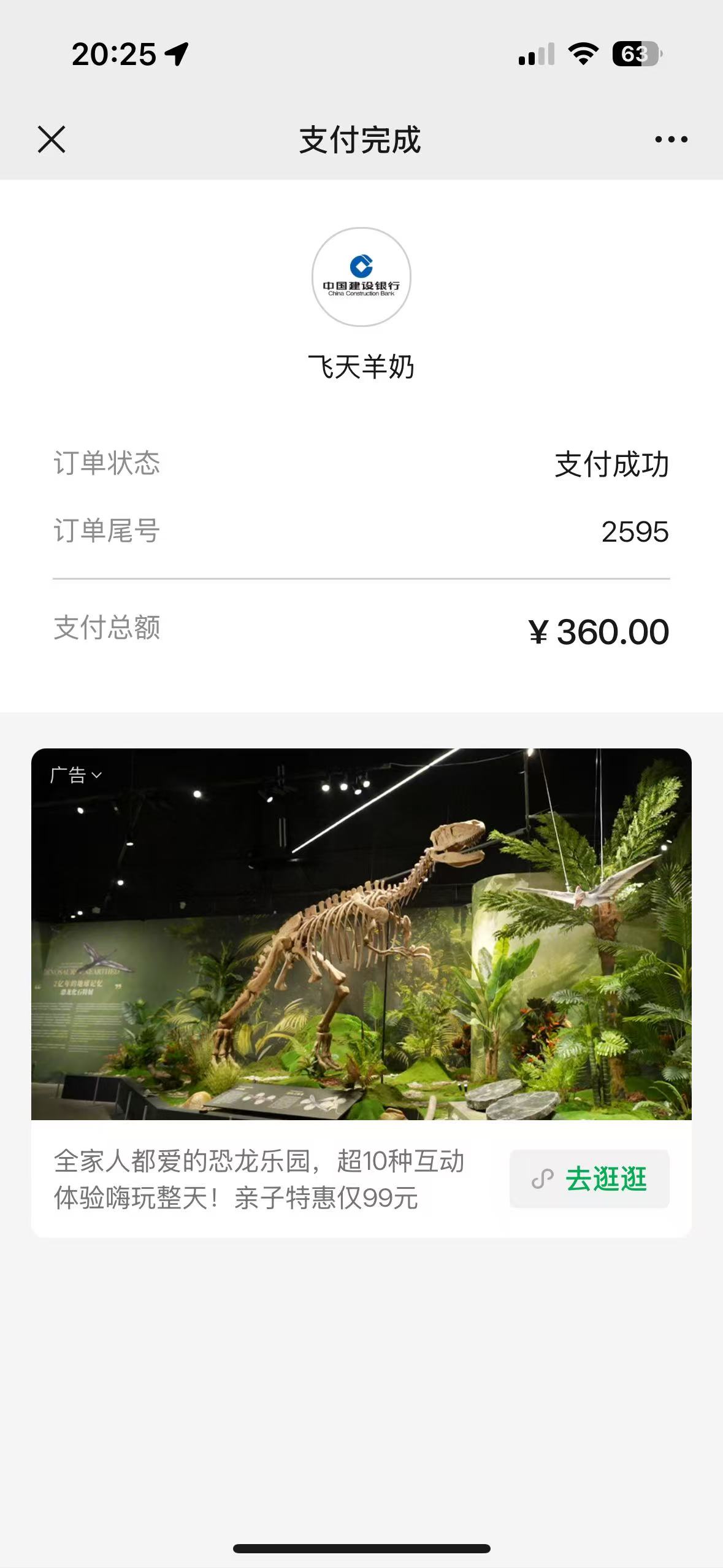Image resolution: width=723 pixels, height=1568 pixels.
Task: Open the three-dot overflow menu
Action: pyautogui.click(x=671, y=140)
